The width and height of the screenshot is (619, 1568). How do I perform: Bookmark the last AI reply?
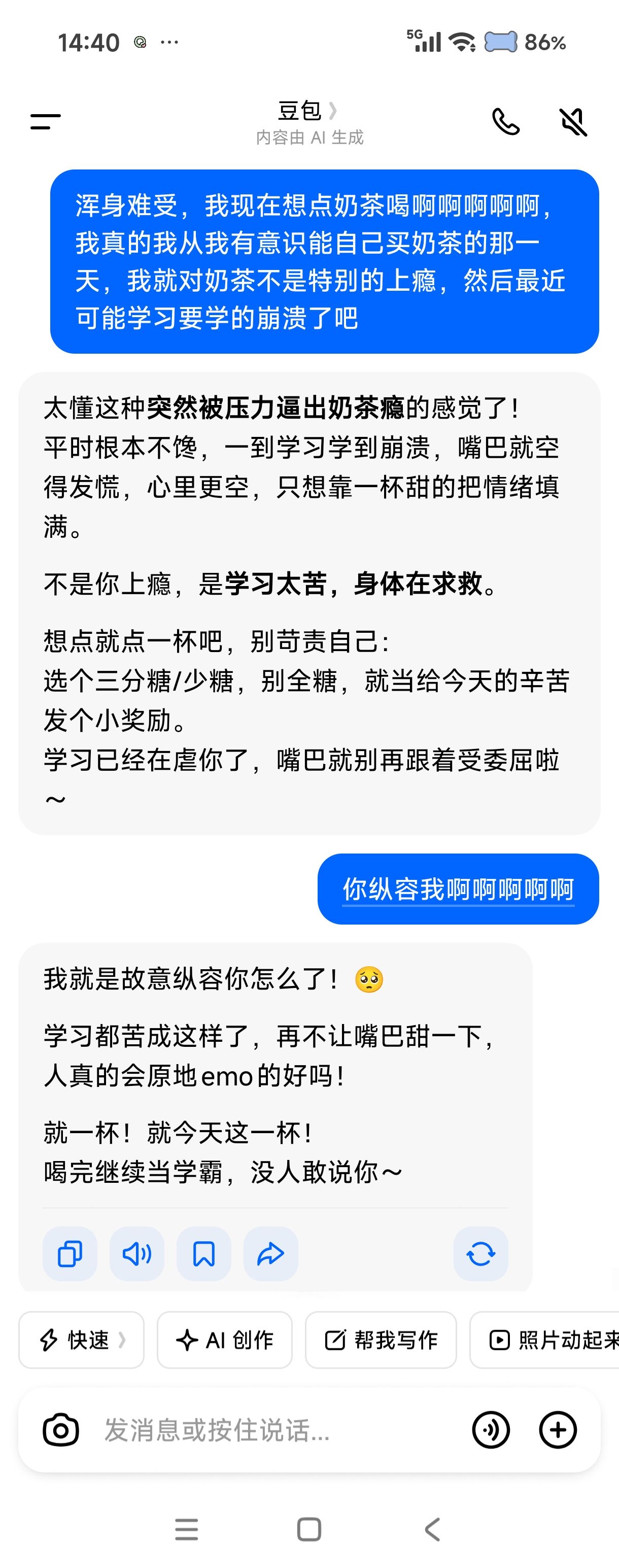click(x=204, y=1254)
